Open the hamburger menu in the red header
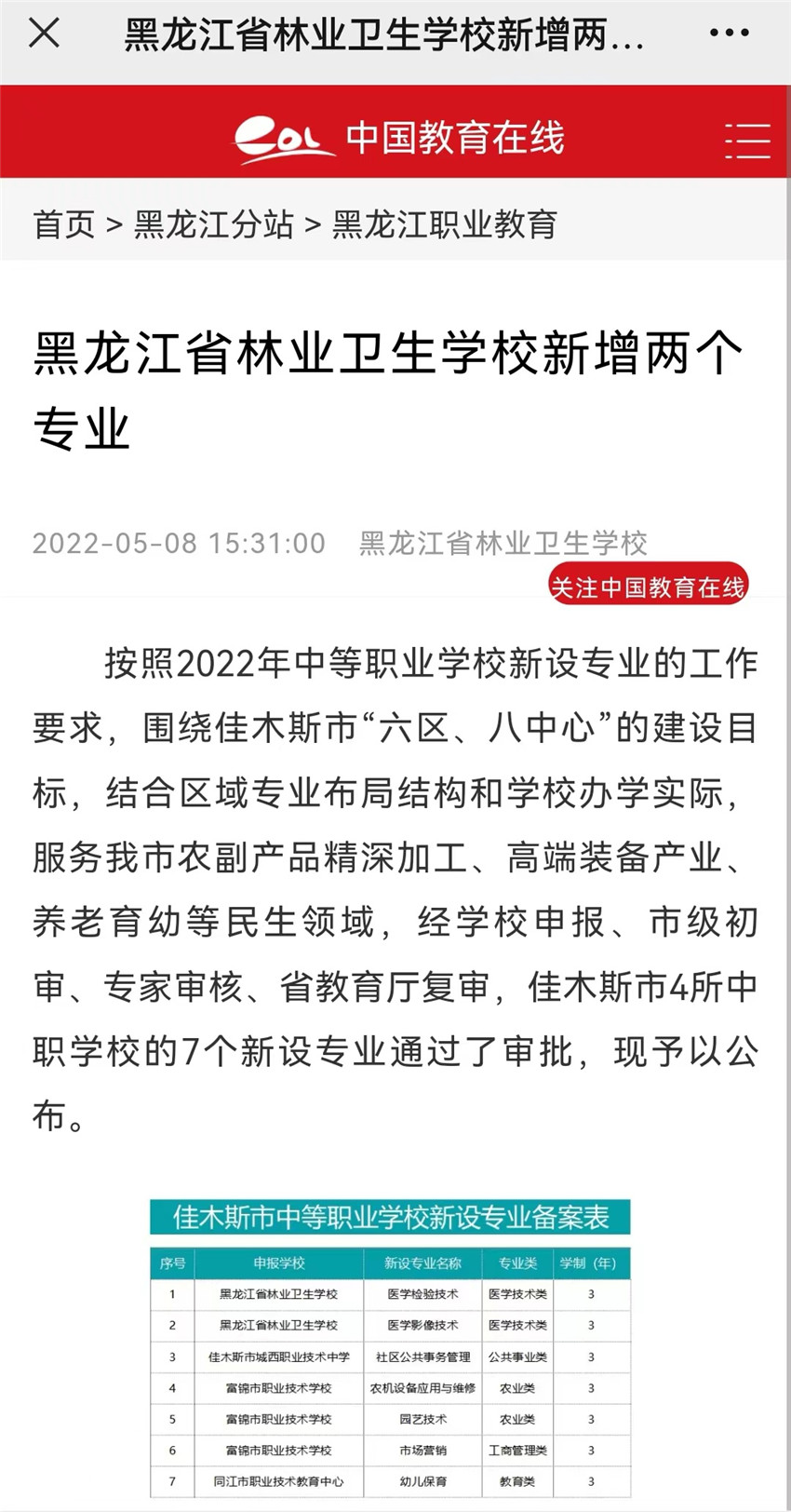This screenshot has height=1512, width=791. (747, 140)
